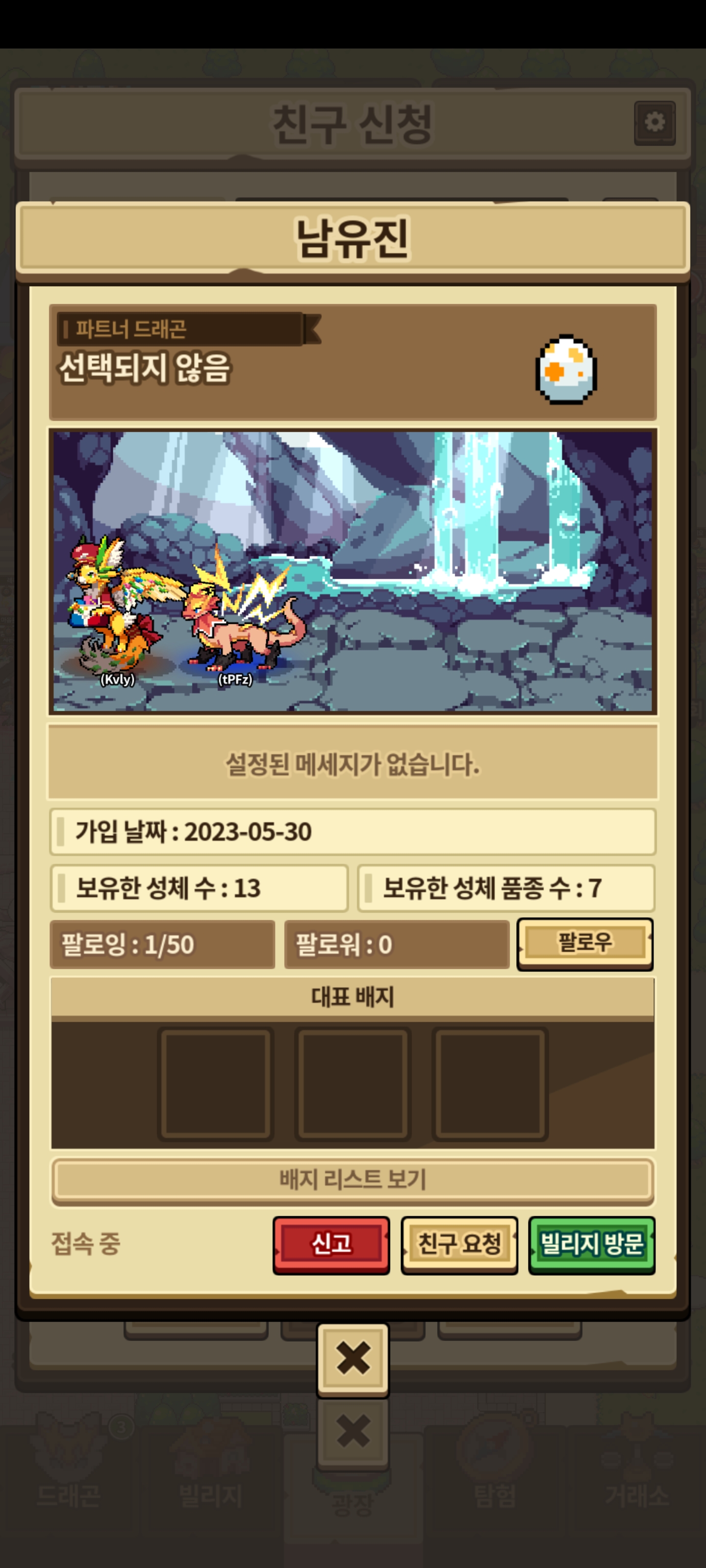
Task: Tap the 팔로우 (follow) button
Action: pyautogui.click(x=585, y=943)
